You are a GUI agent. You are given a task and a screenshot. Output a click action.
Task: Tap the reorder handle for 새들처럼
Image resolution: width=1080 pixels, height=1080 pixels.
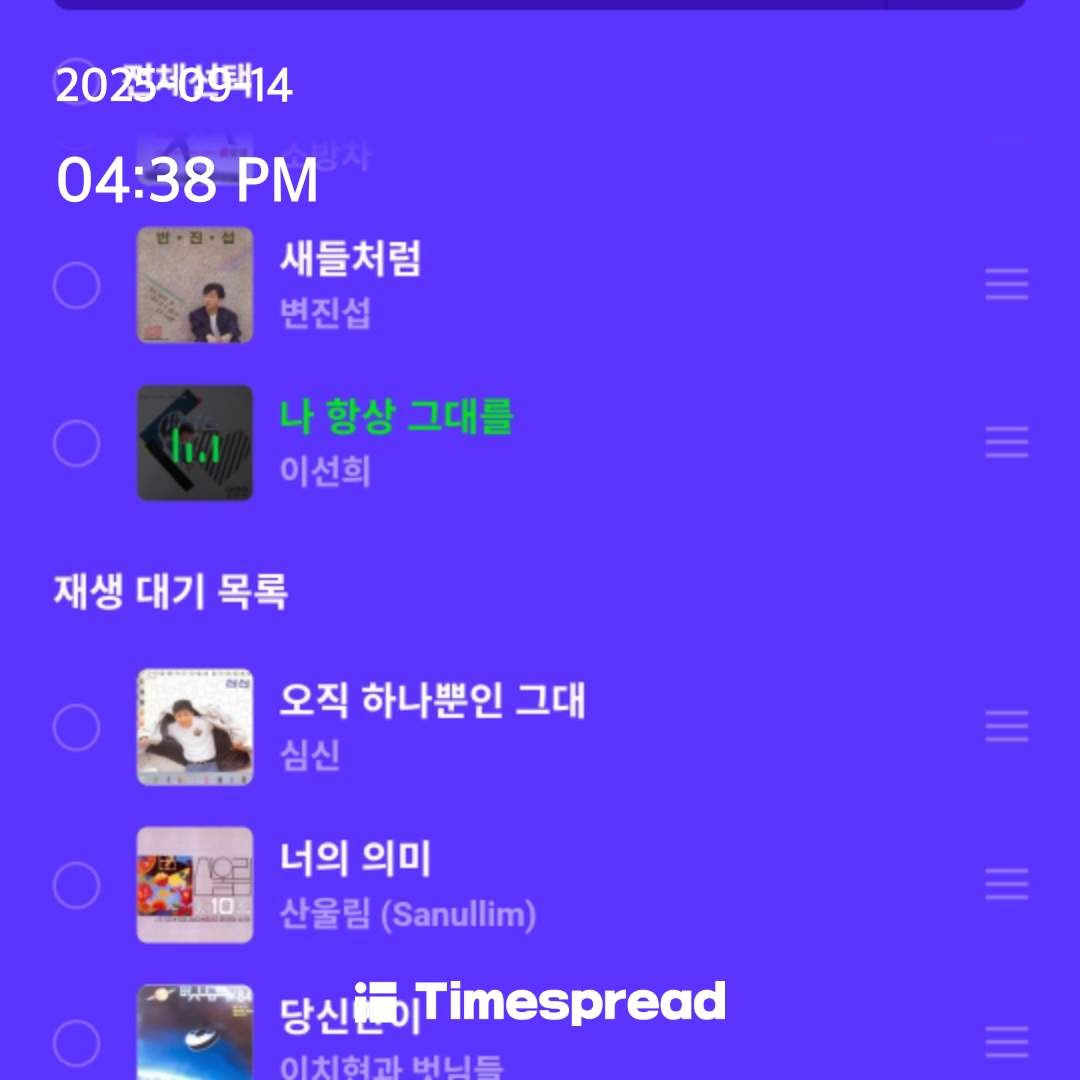pyautogui.click(x=1006, y=286)
